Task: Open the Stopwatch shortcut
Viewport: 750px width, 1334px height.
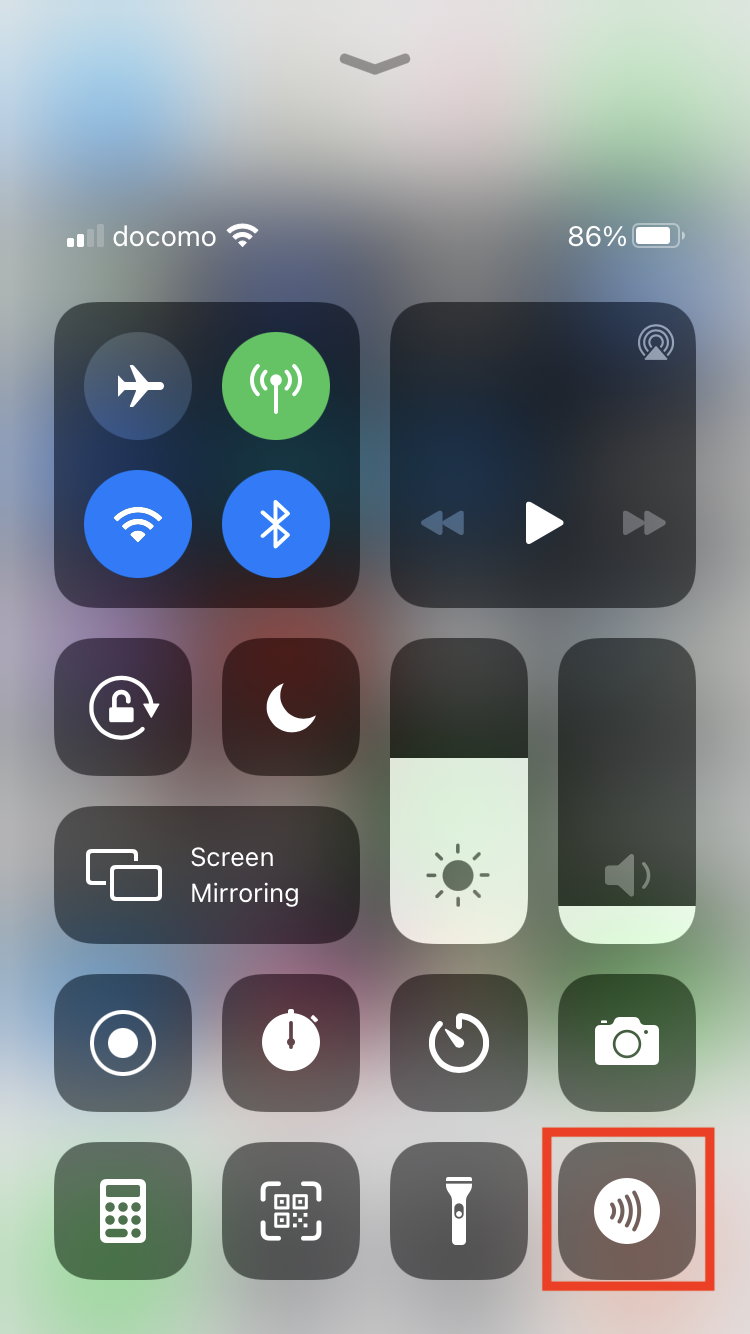Action: pos(291,1043)
